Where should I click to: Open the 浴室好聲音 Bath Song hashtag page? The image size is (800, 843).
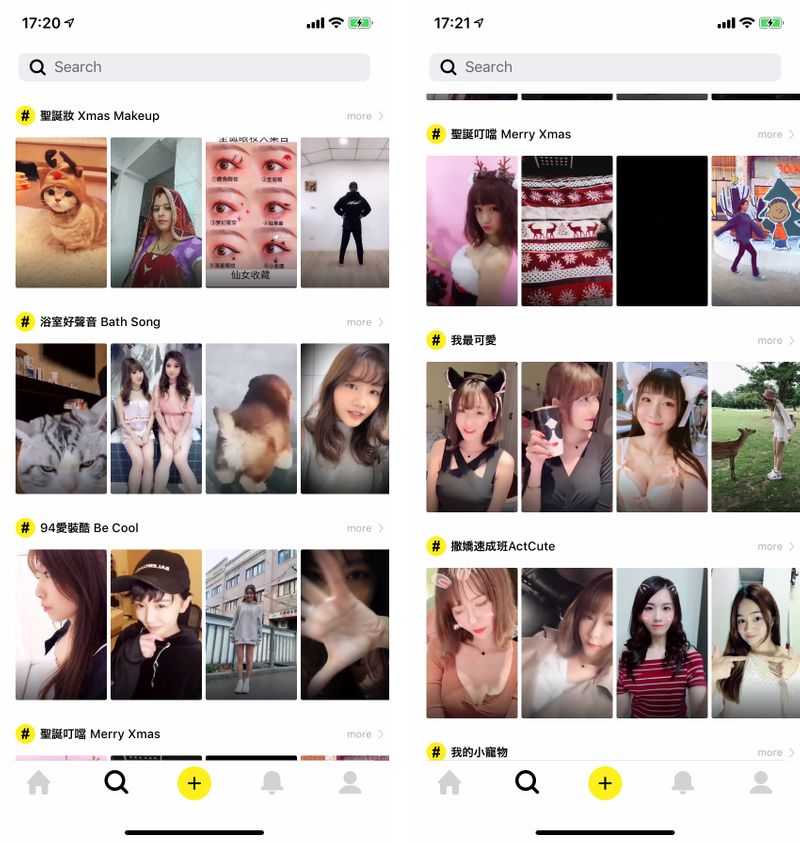[x=100, y=322]
